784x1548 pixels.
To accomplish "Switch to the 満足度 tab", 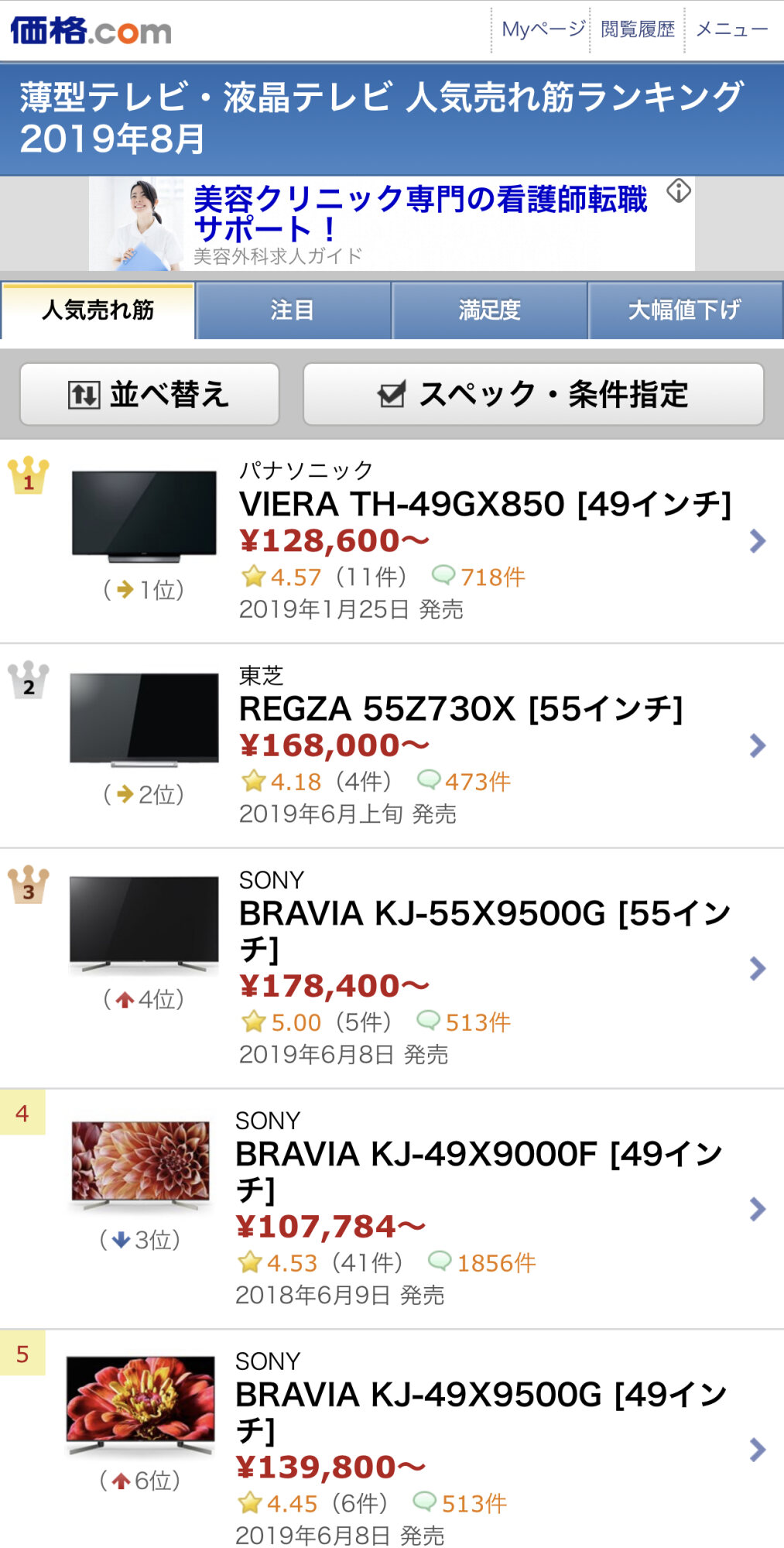I will pos(489,310).
